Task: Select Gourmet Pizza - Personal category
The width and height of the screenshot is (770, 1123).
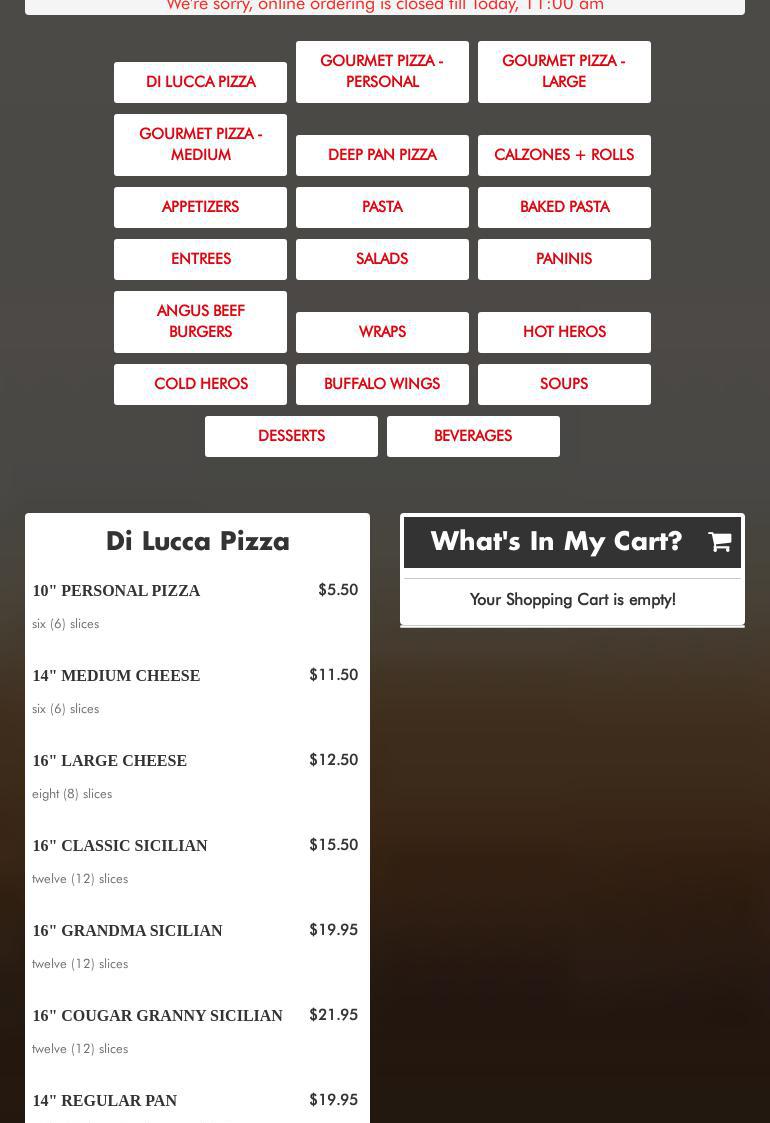Action: [x=382, y=72]
